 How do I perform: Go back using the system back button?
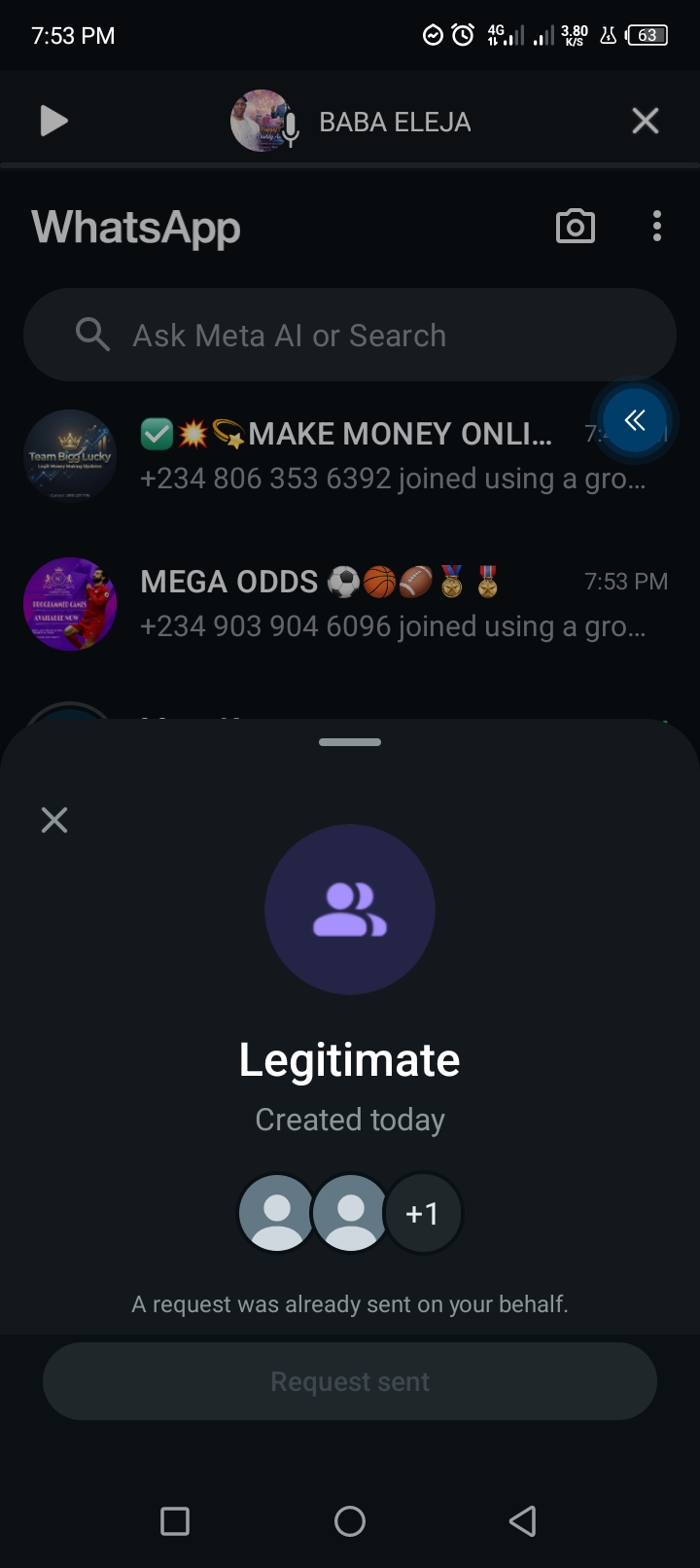[x=523, y=1520]
